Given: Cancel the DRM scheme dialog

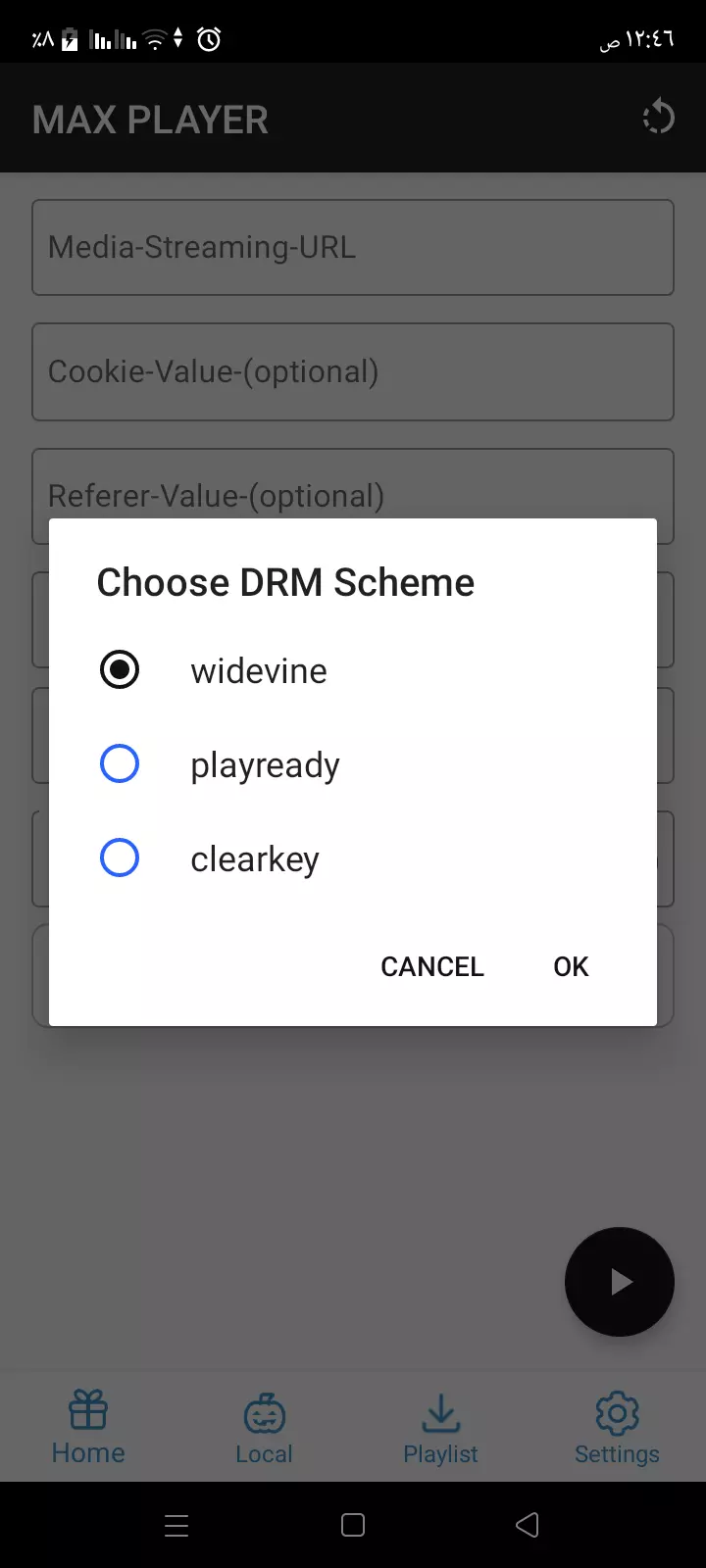Looking at the screenshot, I should tap(431, 966).
